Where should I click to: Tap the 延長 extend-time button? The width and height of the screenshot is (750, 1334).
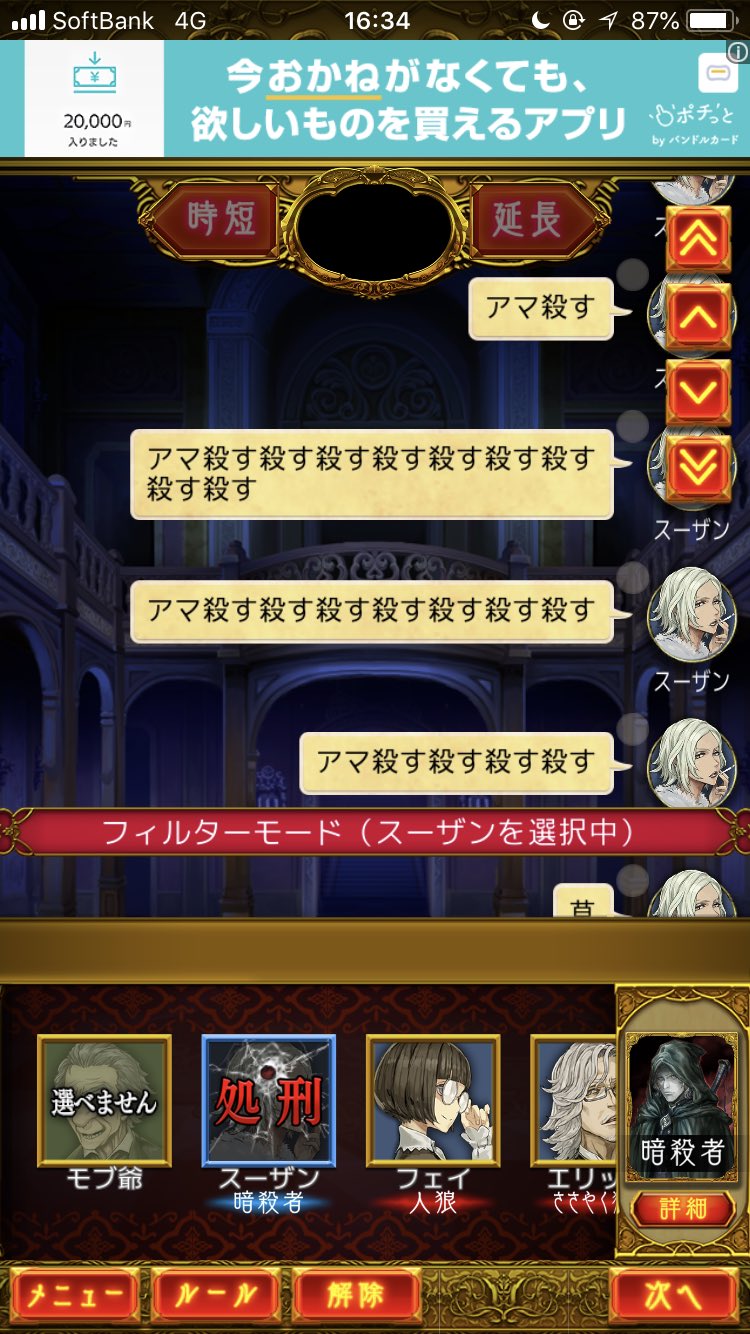pos(528,217)
